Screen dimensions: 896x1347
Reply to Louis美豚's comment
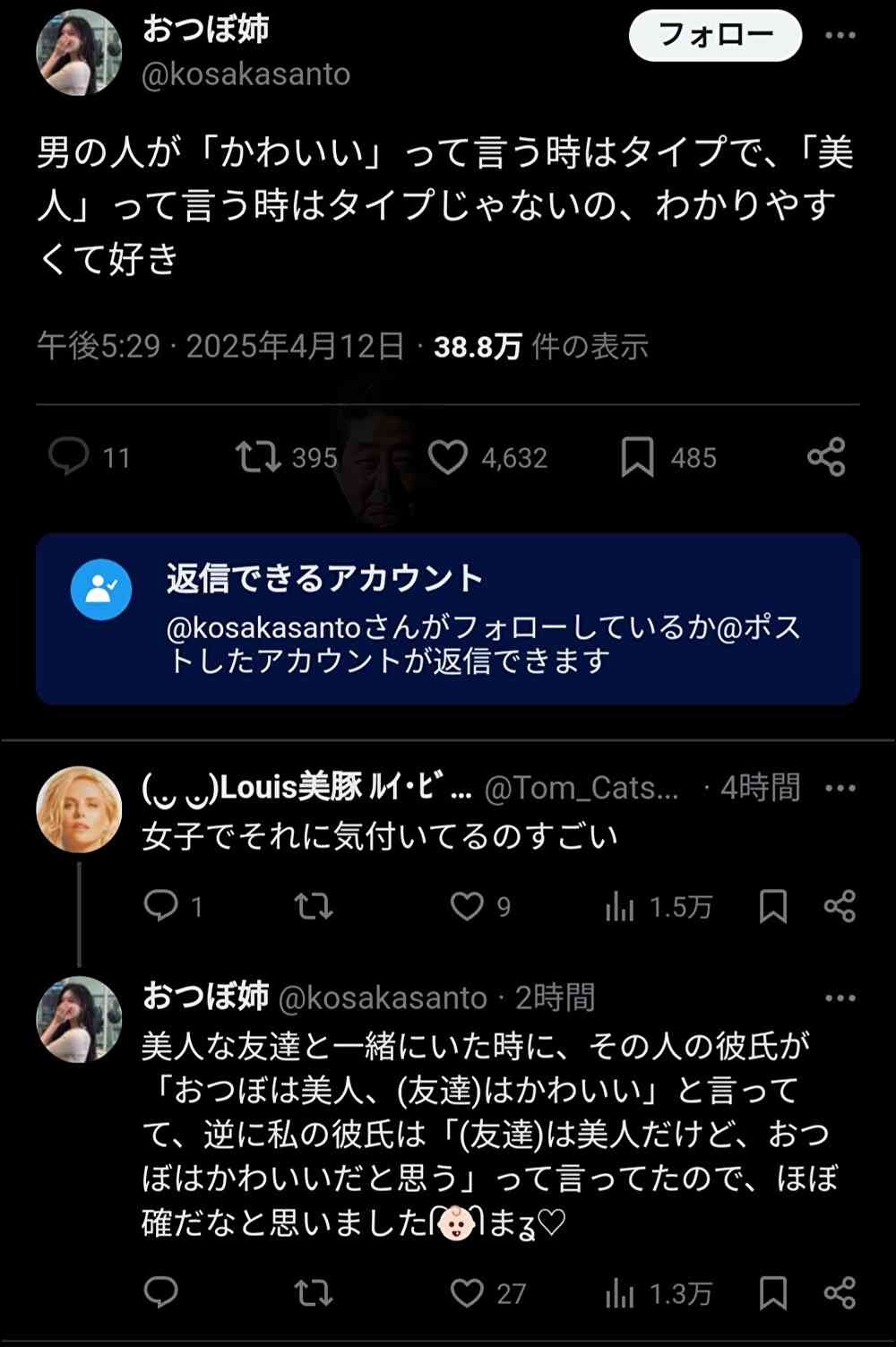(161, 906)
